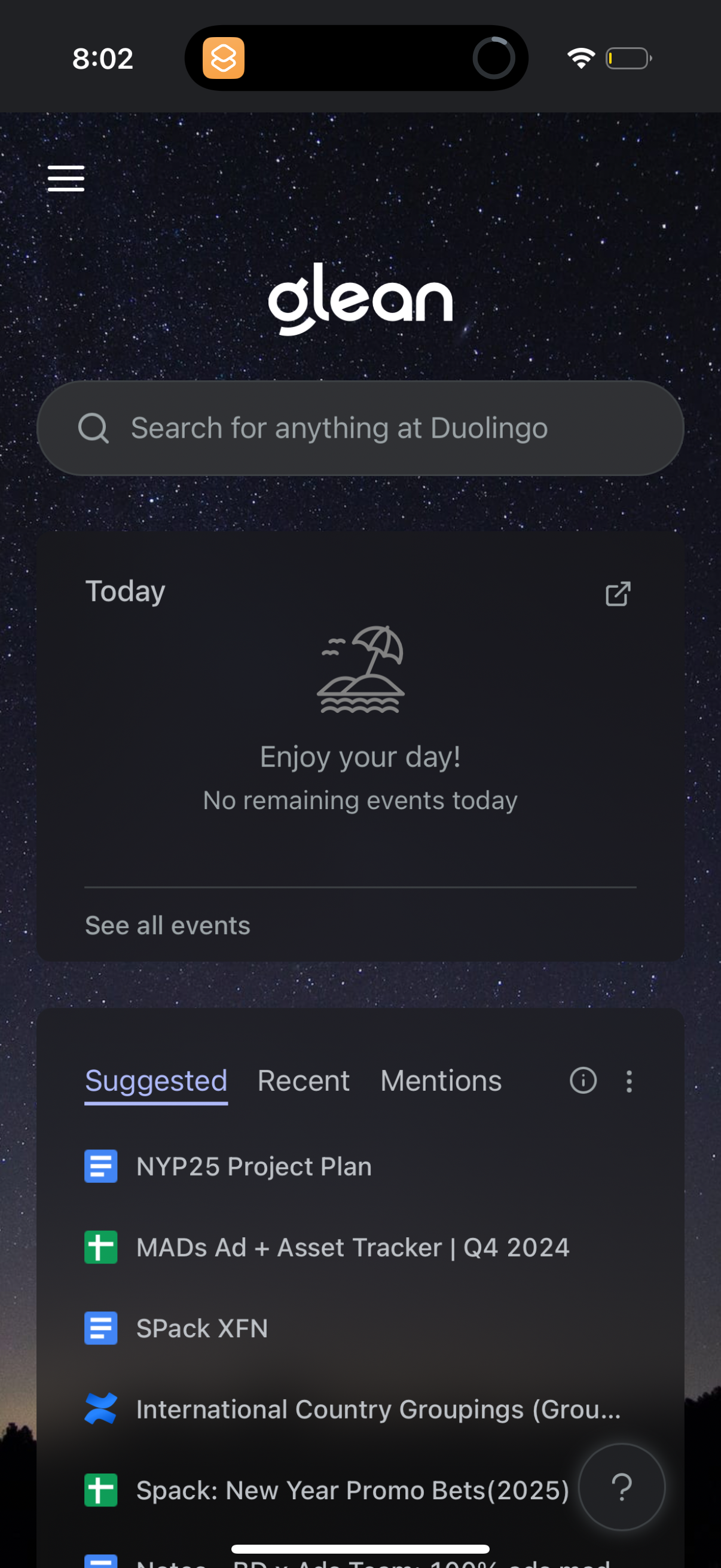Select the Suggested tab

point(156,1081)
